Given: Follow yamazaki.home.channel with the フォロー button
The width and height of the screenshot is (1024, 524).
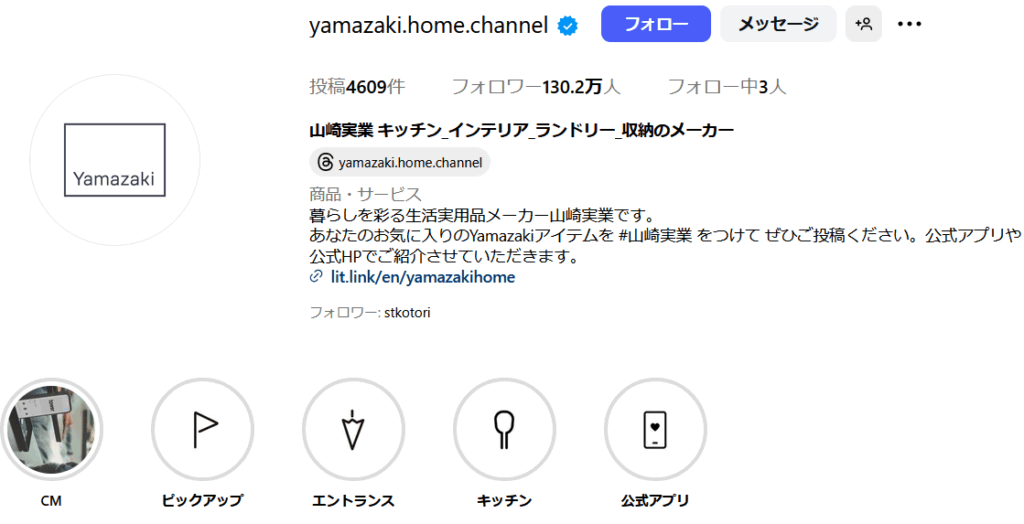Looking at the screenshot, I should pyautogui.click(x=655, y=24).
